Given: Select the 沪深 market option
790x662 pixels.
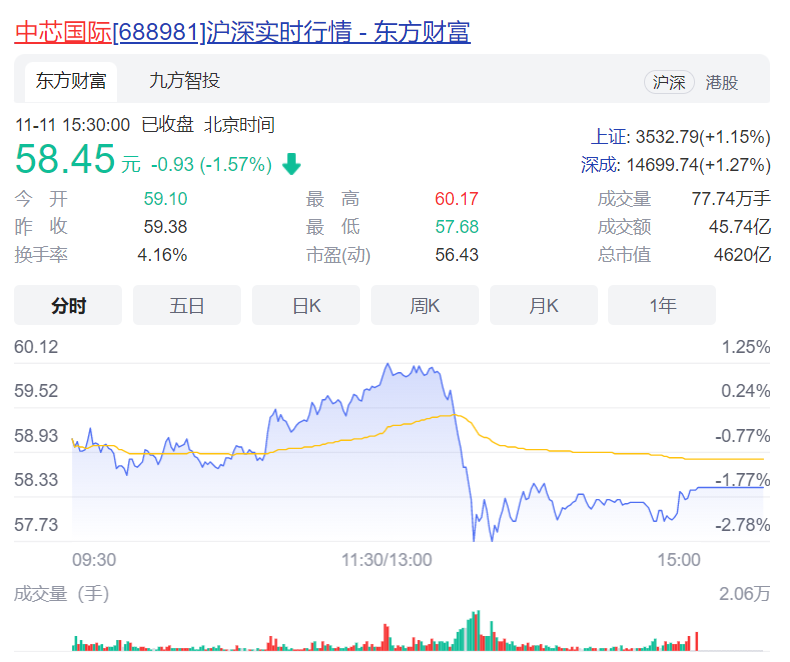Looking at the screenshot, I should [669, 83].
